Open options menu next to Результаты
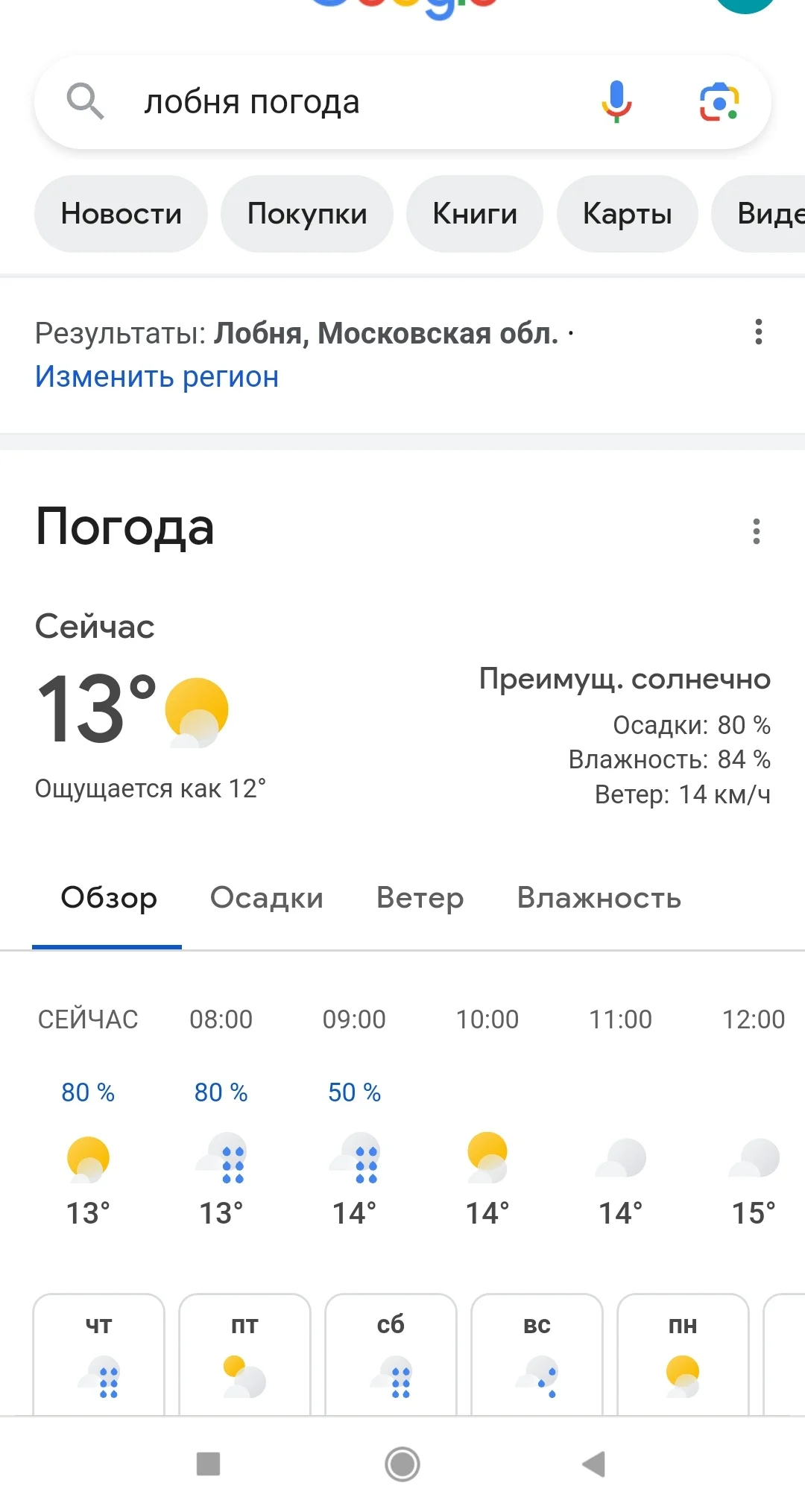The width and height of the screenshot is (805, 1512). pyautogui.click(x=759, y=332)
